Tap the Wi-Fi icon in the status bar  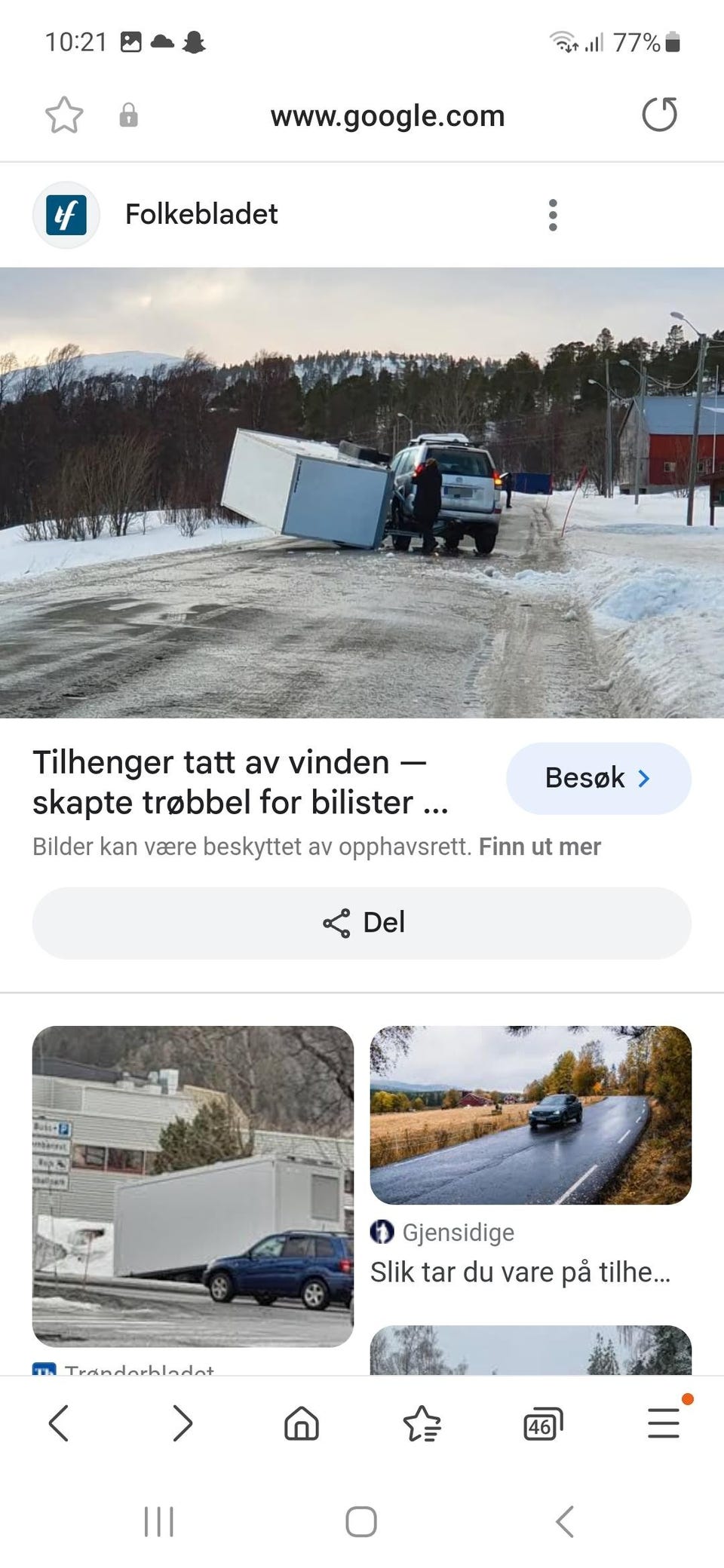point(562,42)
